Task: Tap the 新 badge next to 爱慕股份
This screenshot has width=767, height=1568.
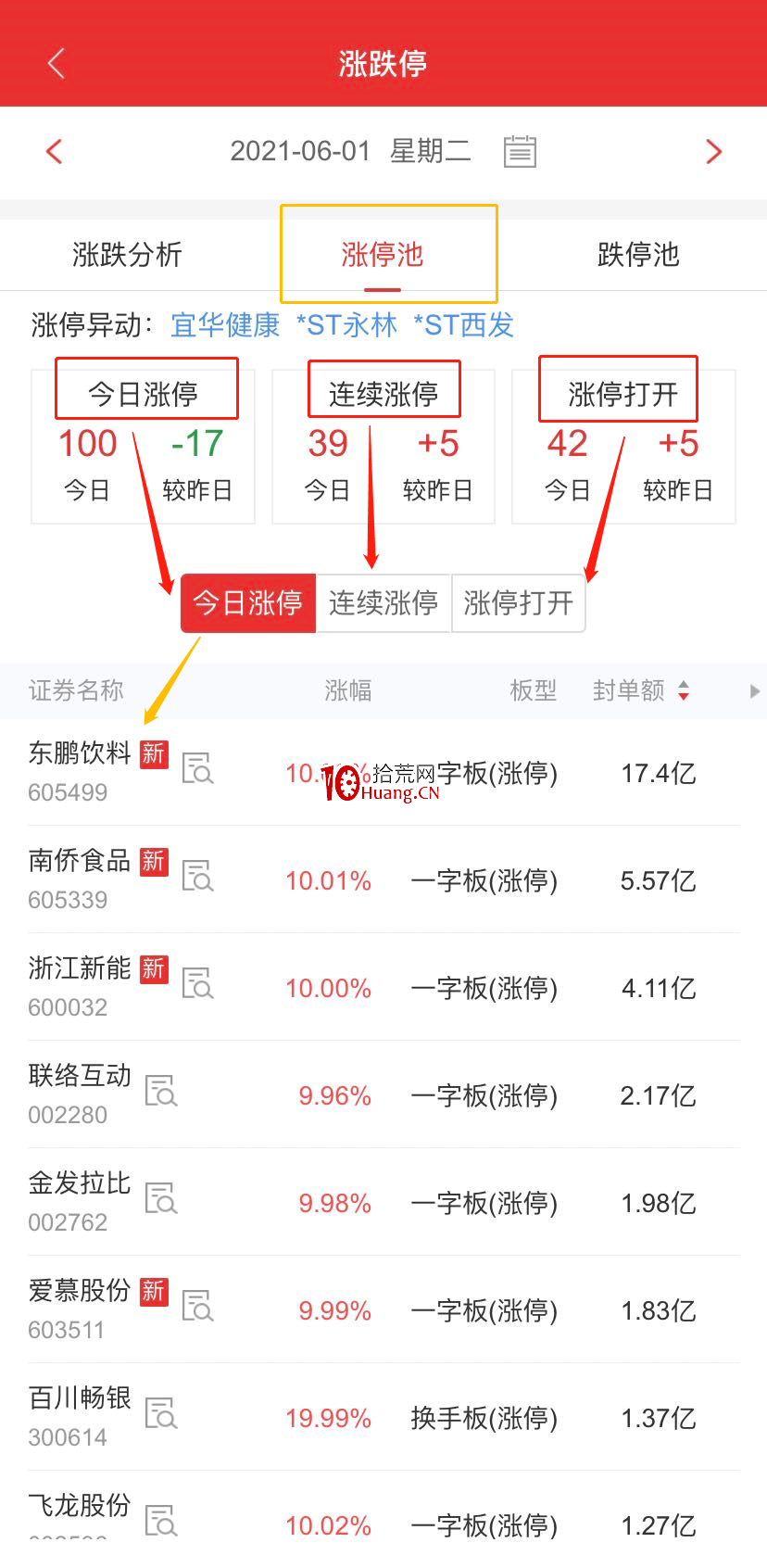Action: tap(154, 1291)
